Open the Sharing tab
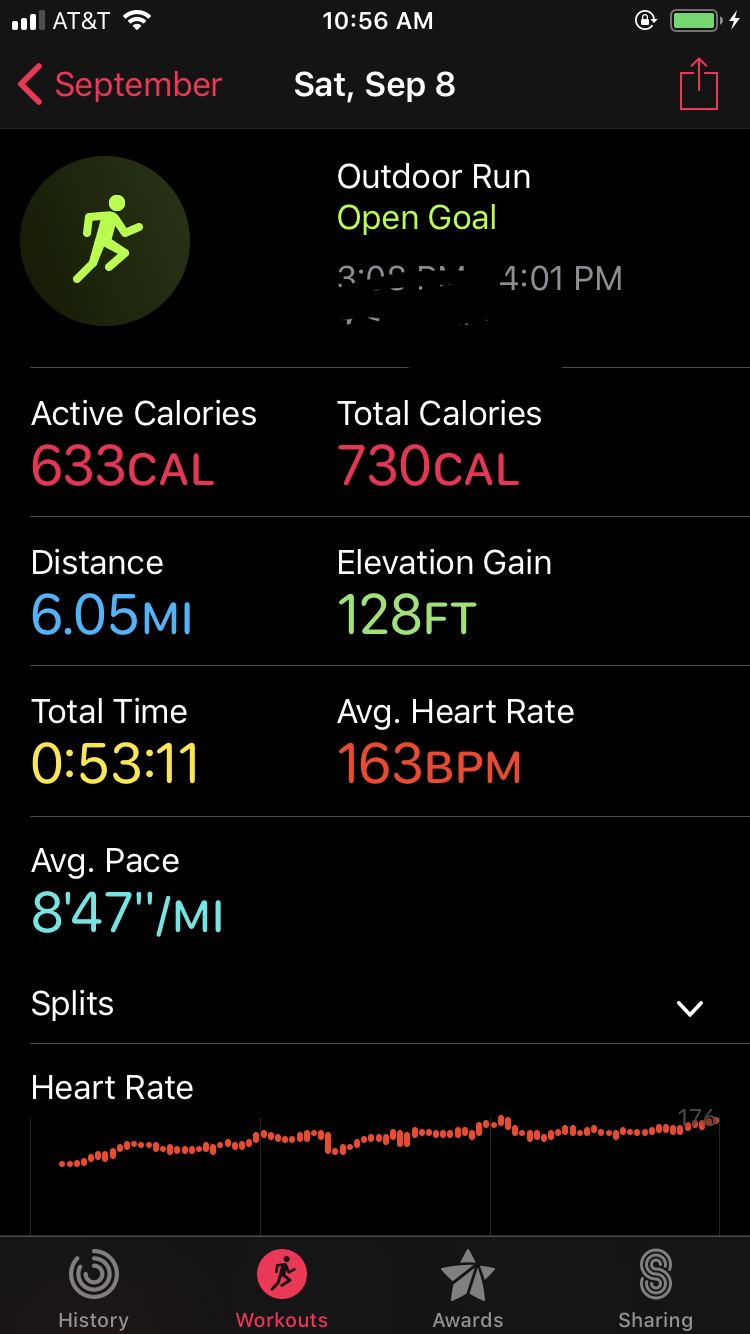 tap(655, 1288)
